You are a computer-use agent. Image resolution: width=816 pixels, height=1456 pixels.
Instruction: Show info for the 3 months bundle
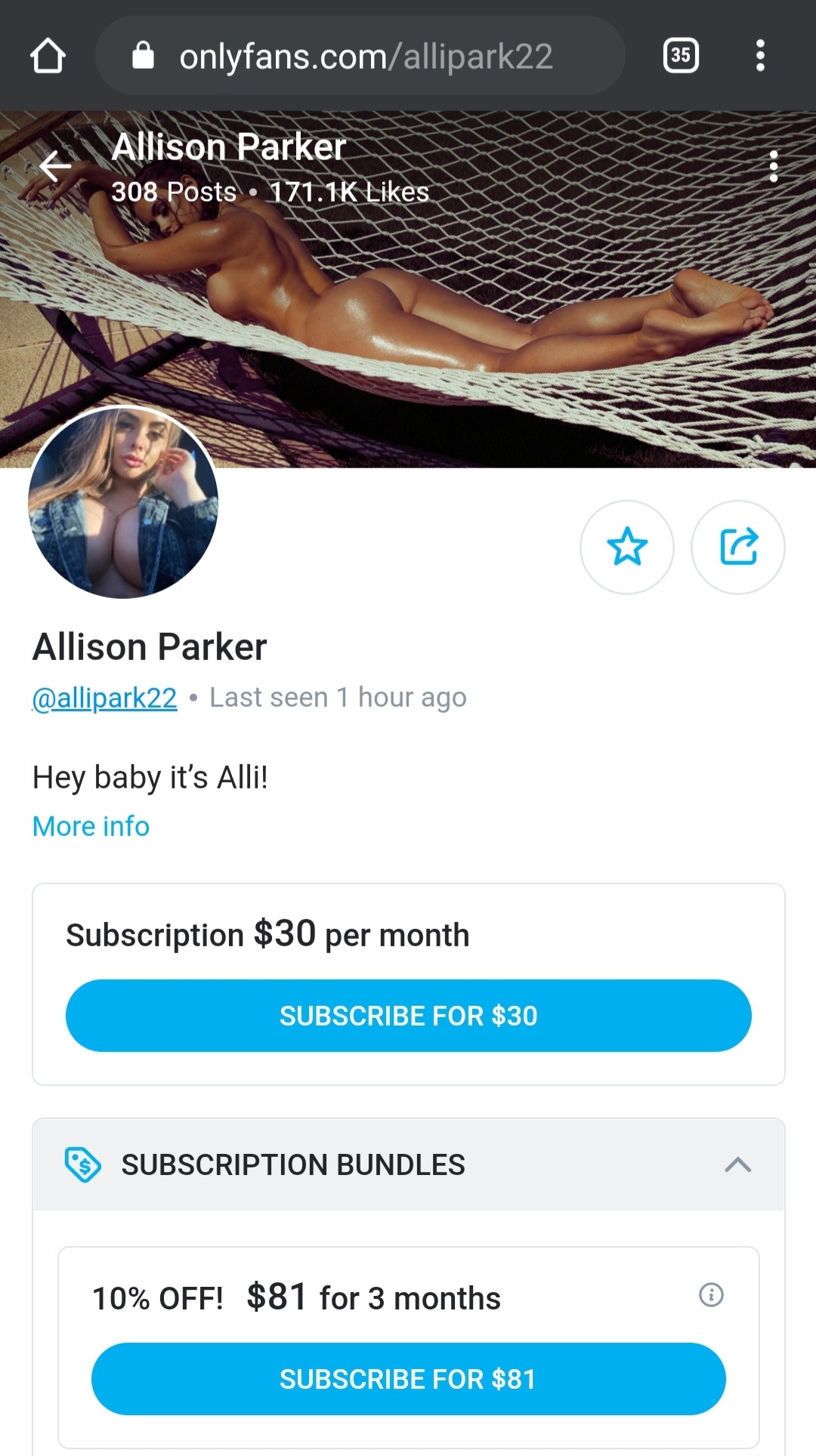tap(710, 1295)
